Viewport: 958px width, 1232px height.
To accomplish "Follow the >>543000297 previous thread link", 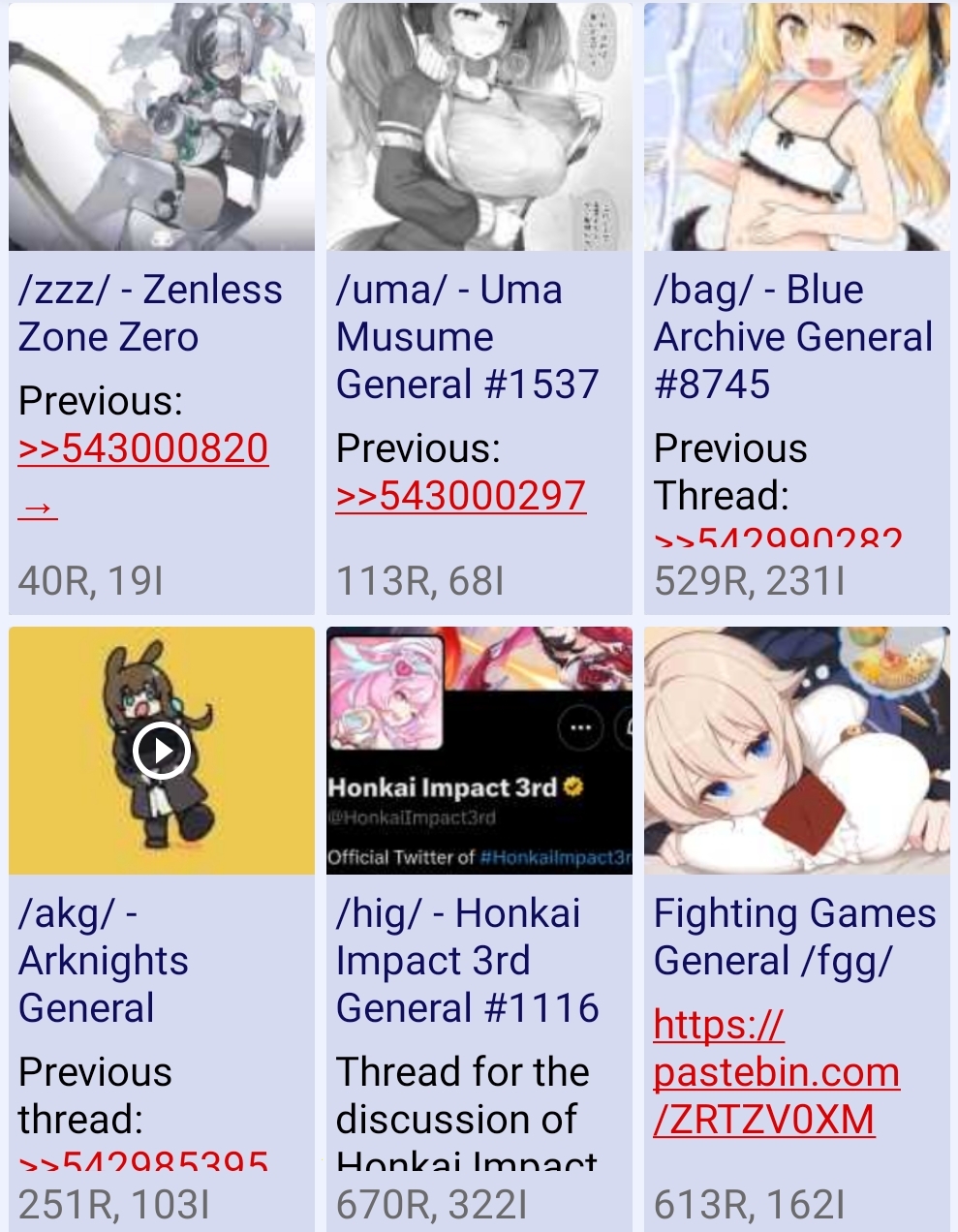I will (461, 496).
